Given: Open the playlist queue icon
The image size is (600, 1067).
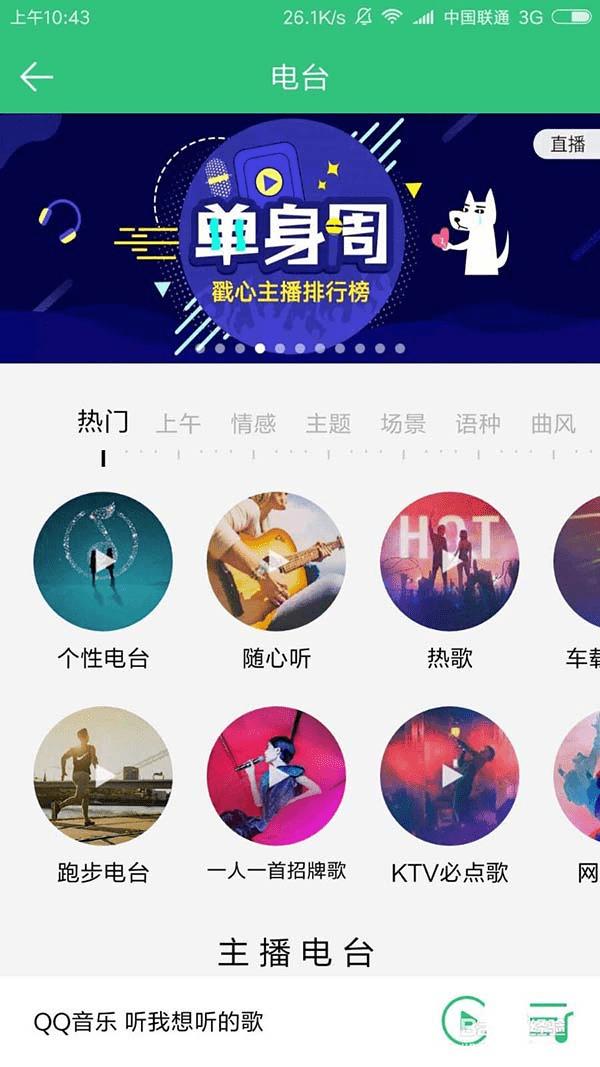Looking at the screenshot, I should click(551, 1021).
